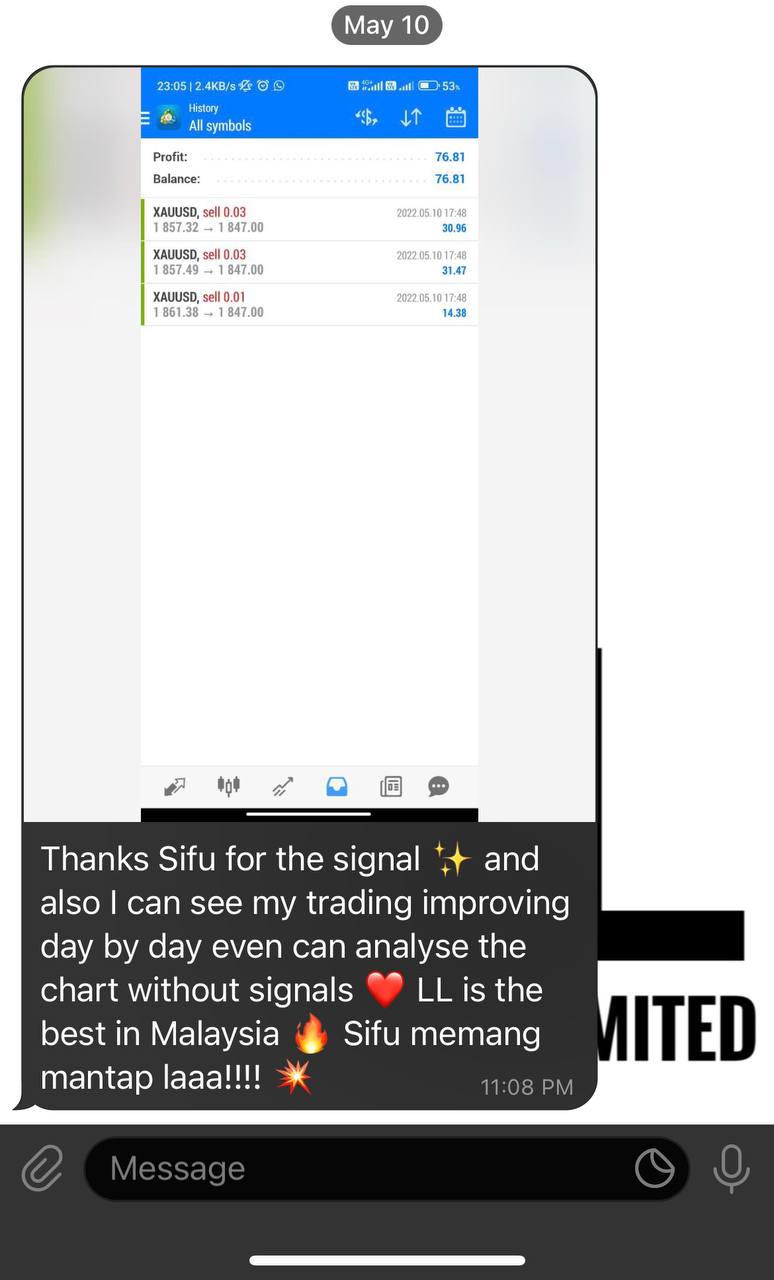
Task: Open the trading history image in the message
Action: pyautogui.click(x=309, y=444)
